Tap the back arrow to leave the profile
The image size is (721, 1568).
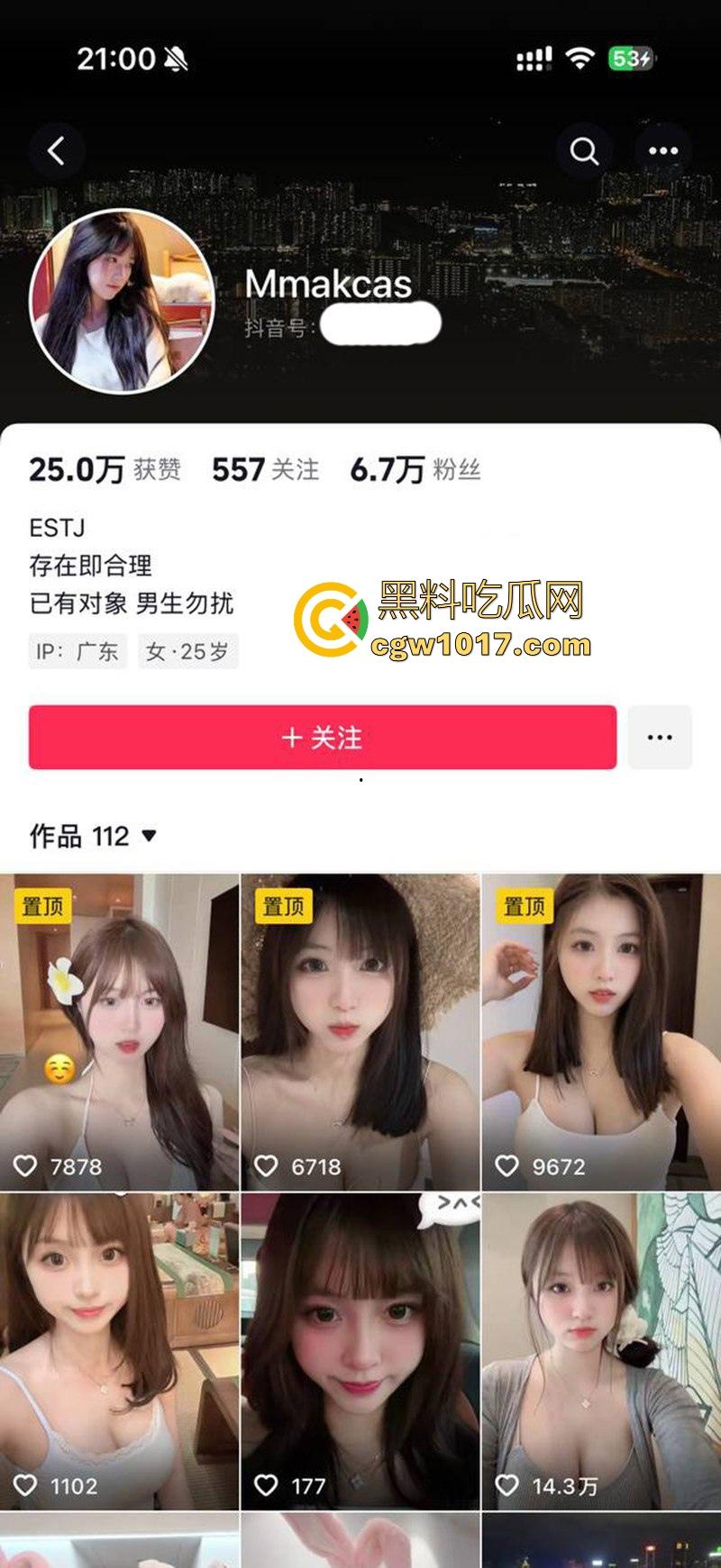pos(58,150)
